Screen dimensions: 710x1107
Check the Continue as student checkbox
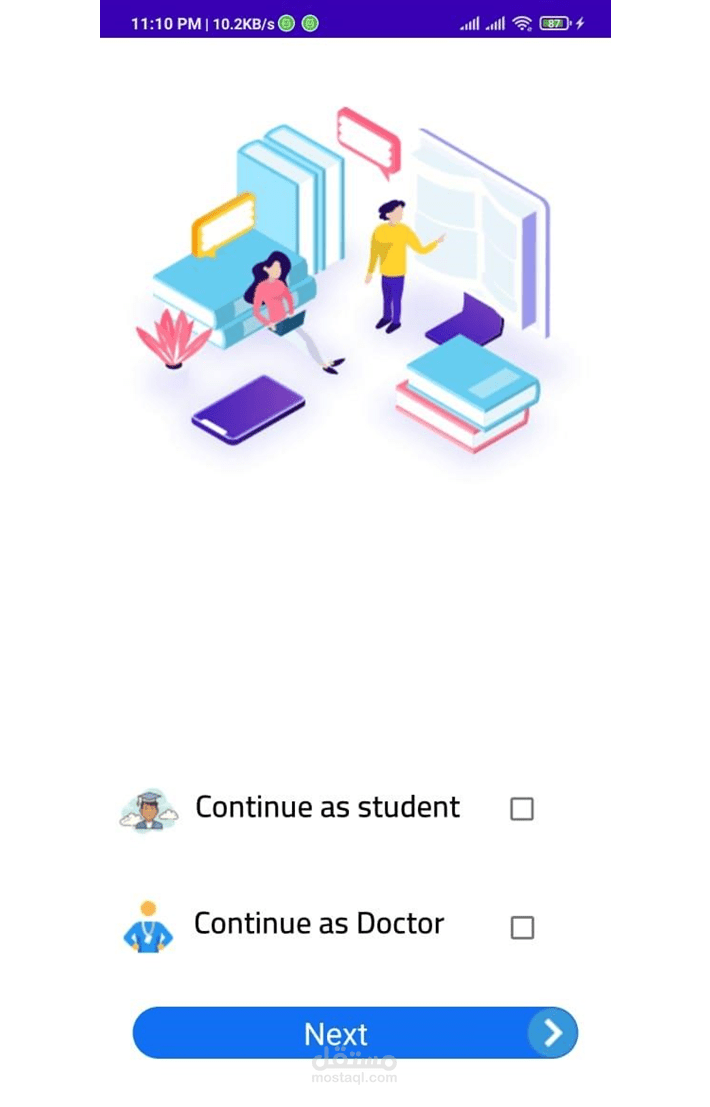[521, 809]
